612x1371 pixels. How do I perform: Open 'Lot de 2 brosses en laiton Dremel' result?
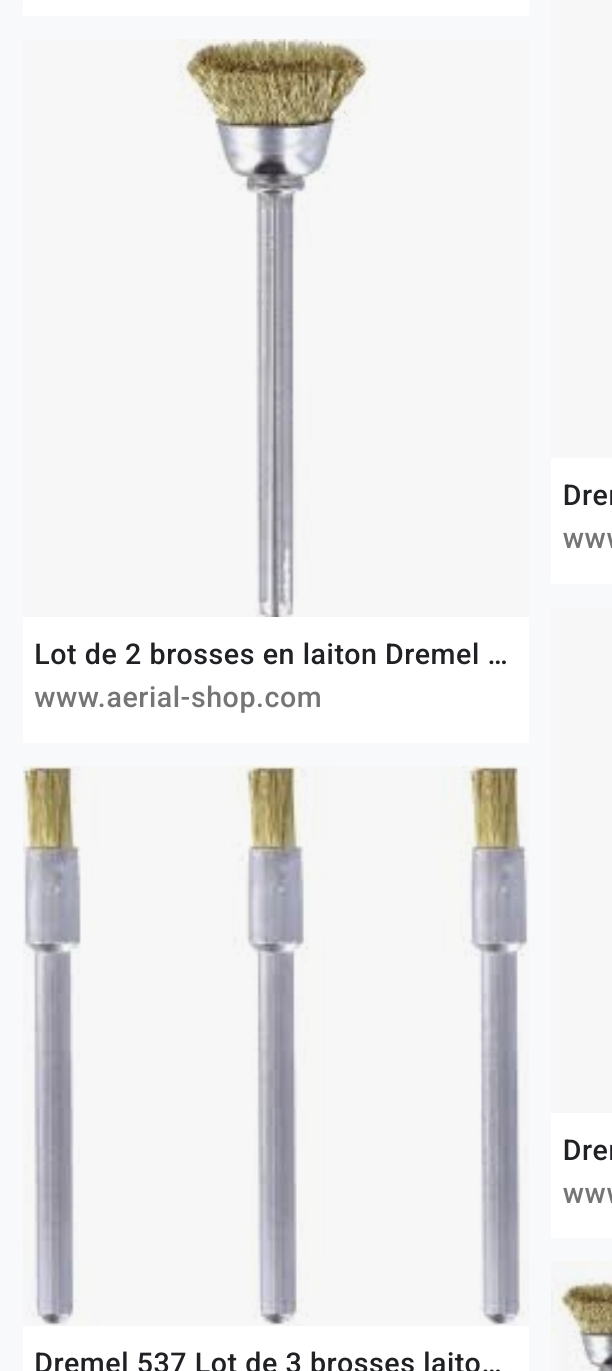point(270,654)
